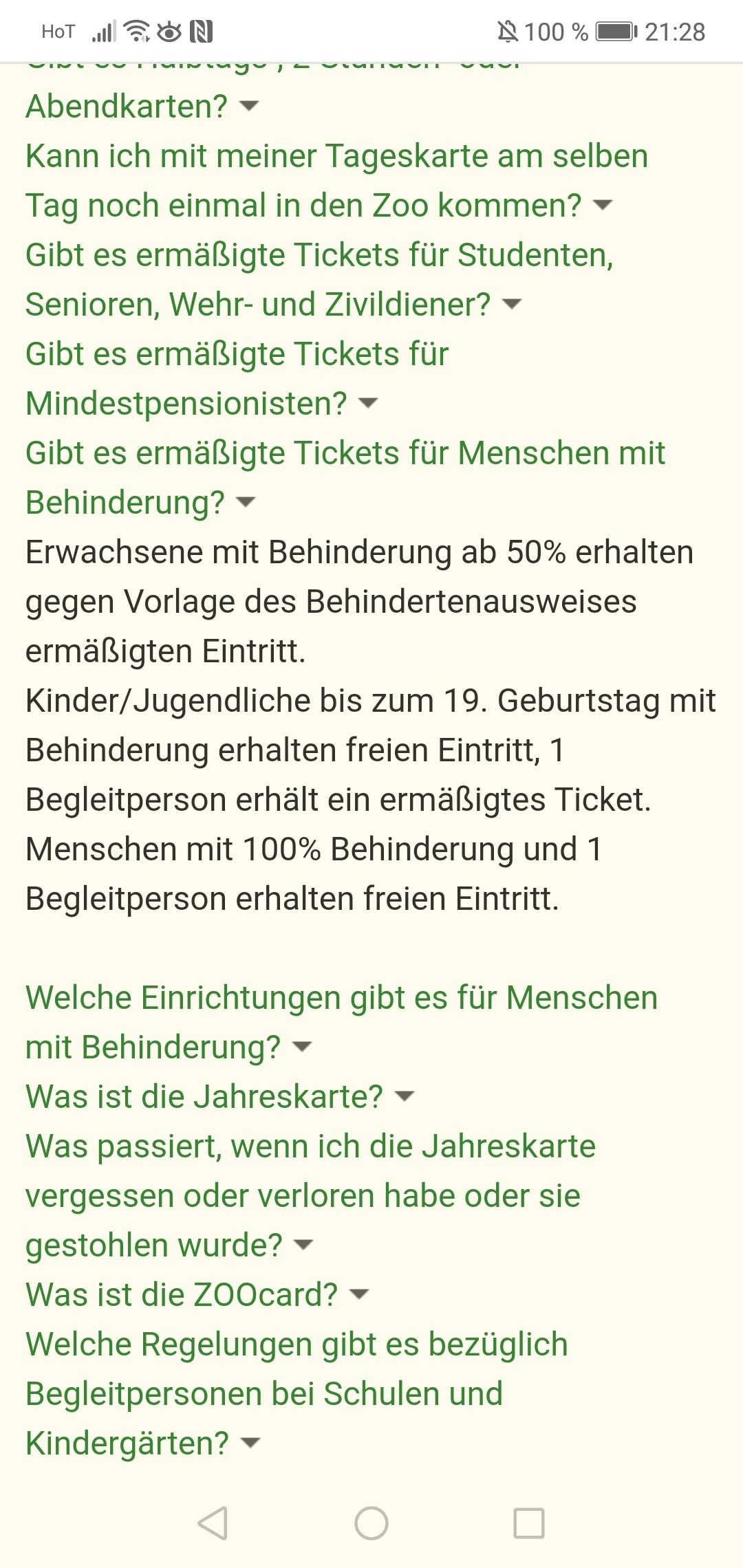Expand 'Was ist die ZOOcard?'
Viewport: 743px width, 1568px height.
[197, 1295]
